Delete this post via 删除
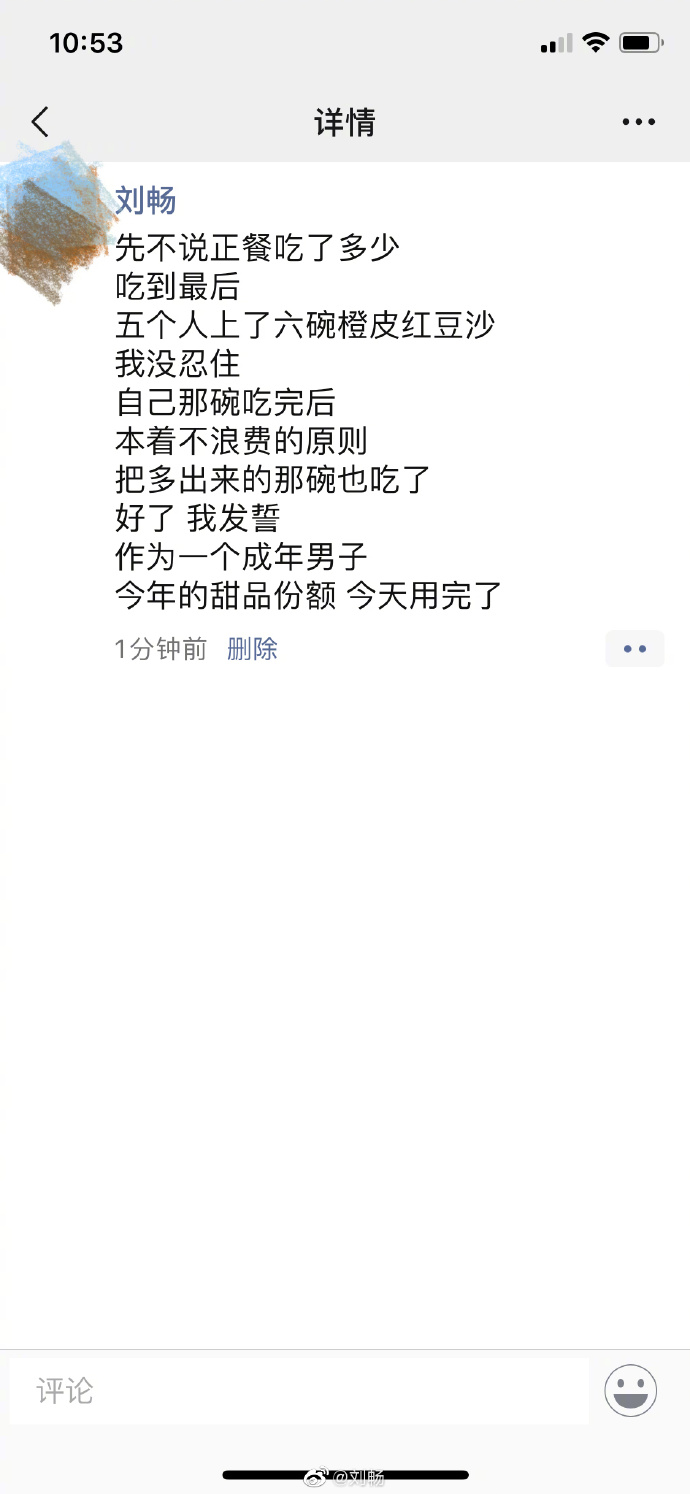The height and width of the screenshot is (1494, 690). click(252, 649)
